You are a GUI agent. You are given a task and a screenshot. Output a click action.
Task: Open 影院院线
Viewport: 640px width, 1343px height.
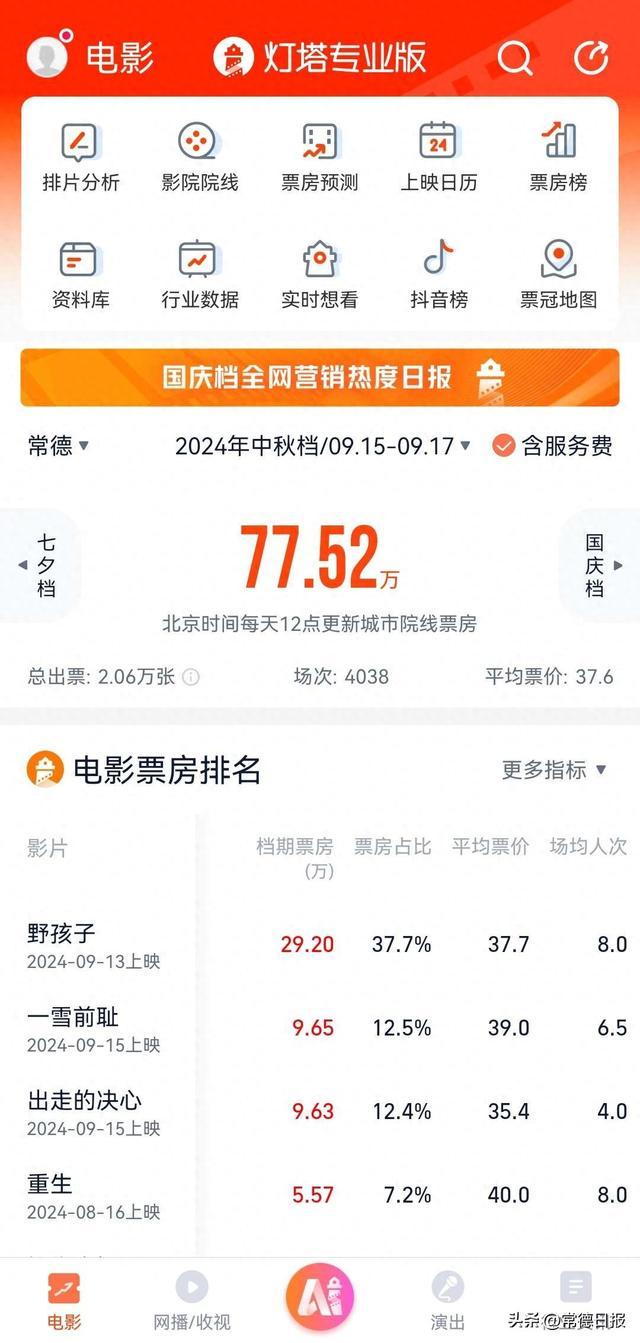(199, 158)
